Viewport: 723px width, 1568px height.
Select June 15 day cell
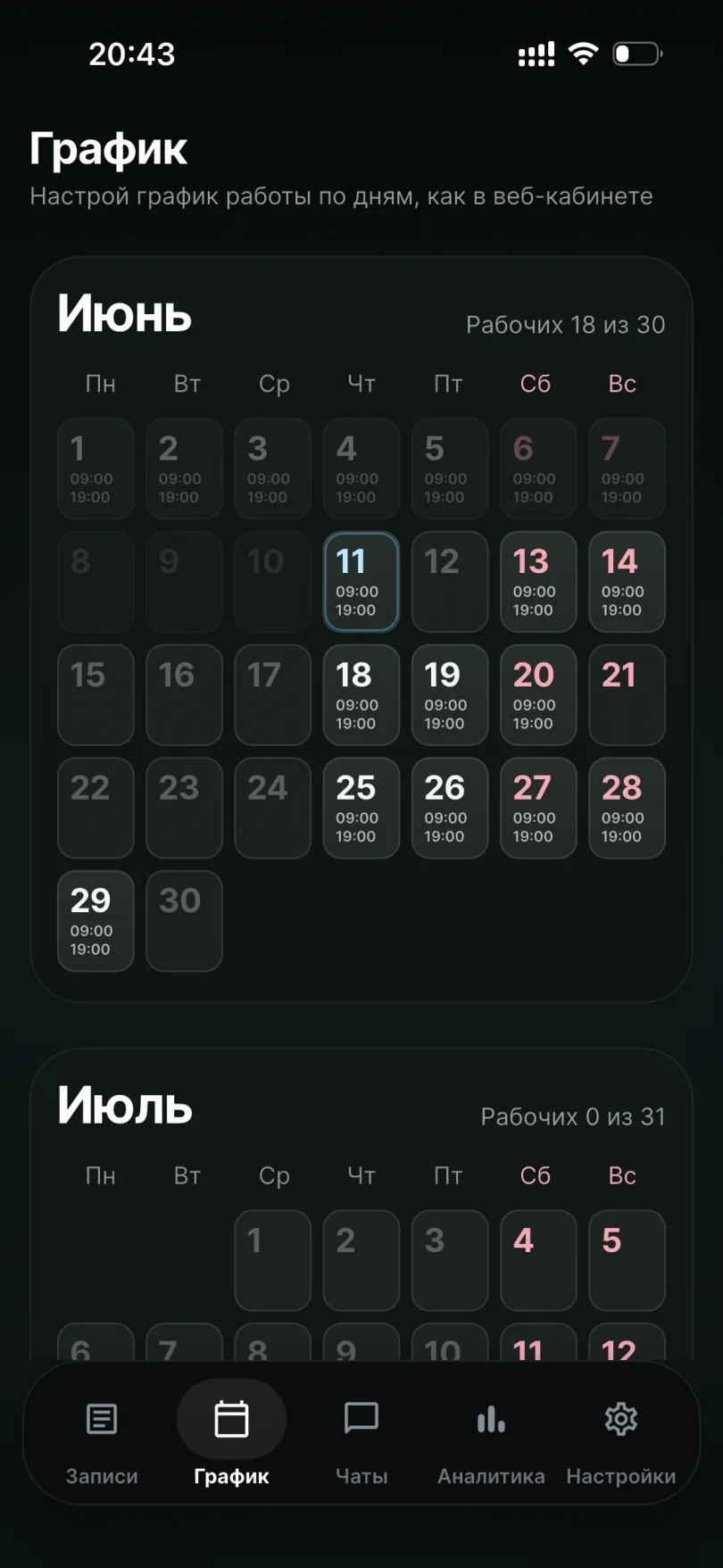(x=96, y=695)
